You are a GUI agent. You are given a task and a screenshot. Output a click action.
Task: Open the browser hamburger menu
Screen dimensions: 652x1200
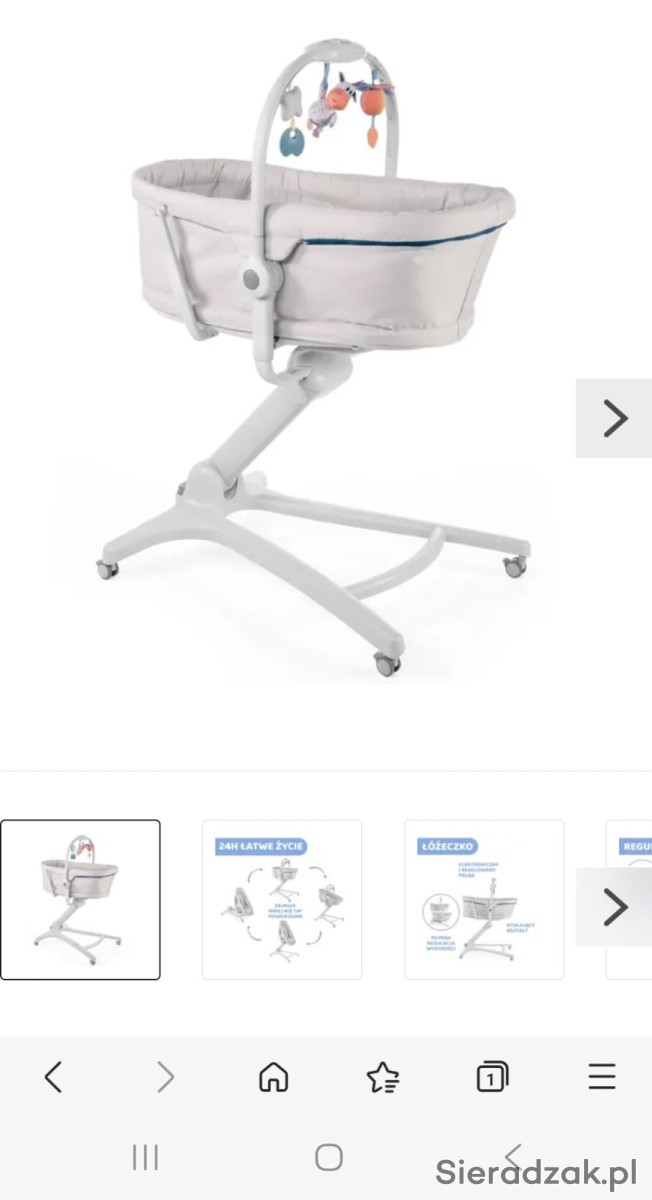tap(601, 1077)
